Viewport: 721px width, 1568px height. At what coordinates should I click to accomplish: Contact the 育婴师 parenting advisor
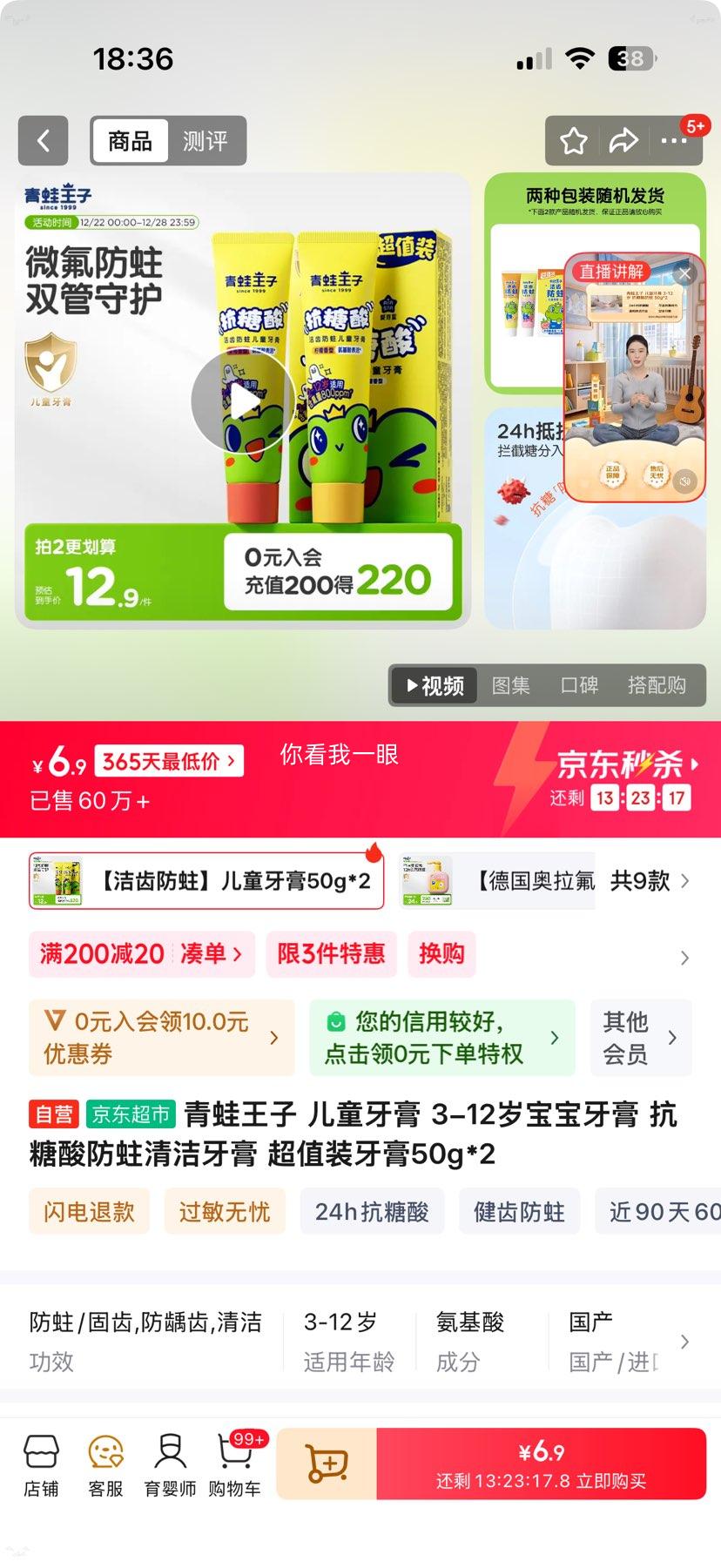[170, 1464]
